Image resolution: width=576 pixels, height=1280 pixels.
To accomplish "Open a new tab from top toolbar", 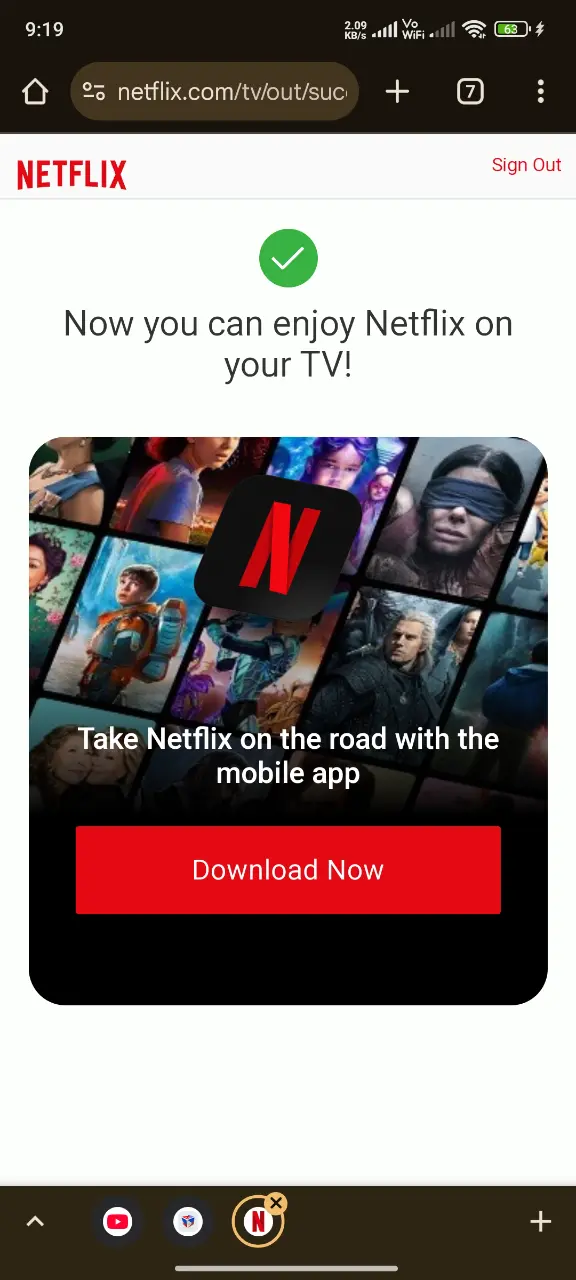I will click(x=397, y=92).
